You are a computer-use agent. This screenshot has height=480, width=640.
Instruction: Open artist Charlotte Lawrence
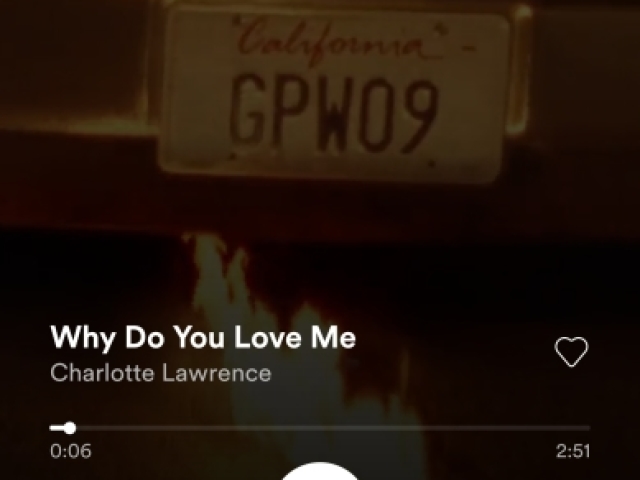coord(160,373)
